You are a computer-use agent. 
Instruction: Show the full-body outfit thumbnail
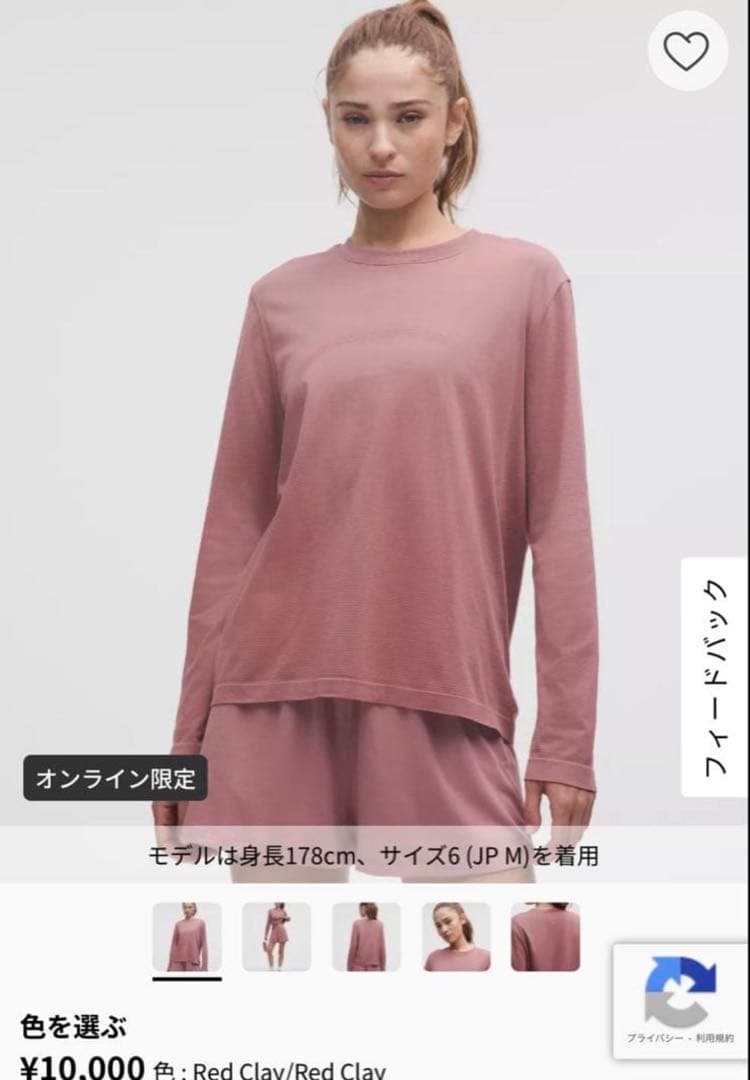(276, 937)
